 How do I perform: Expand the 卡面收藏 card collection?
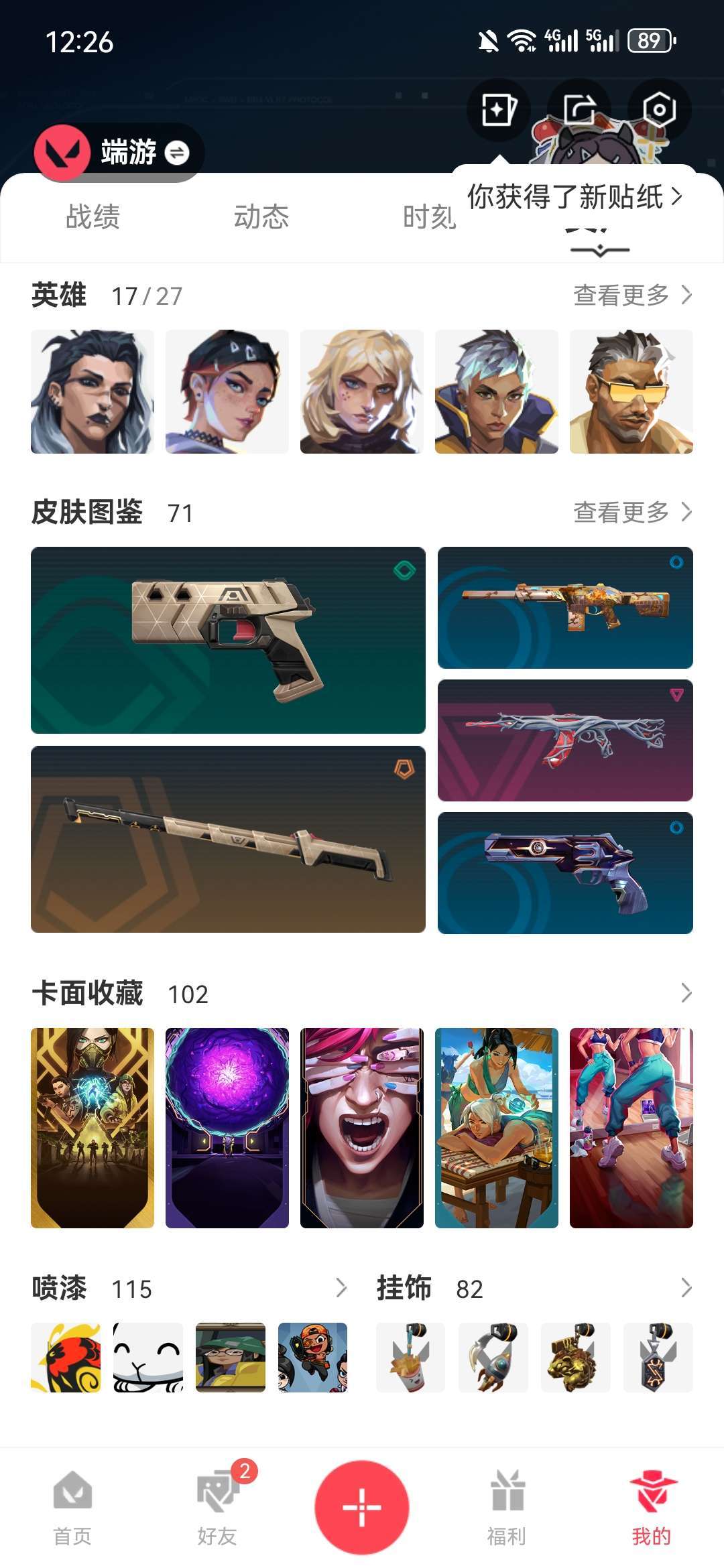point(686,992)
